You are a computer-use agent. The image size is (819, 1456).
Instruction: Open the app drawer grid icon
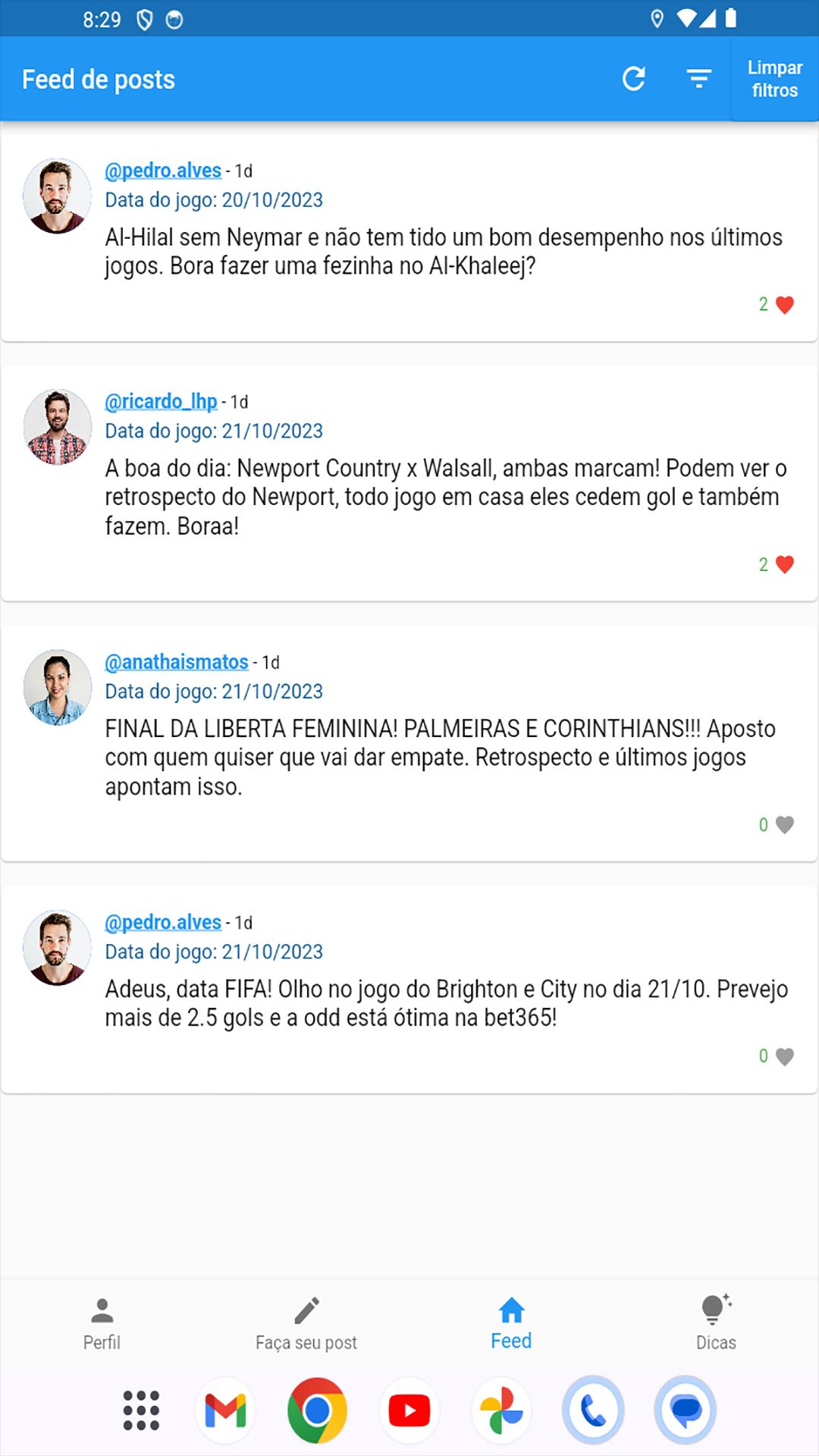point(141,1410)
